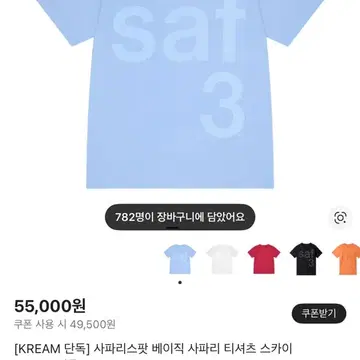360x360 pixels.
Task: Open the image search camera icon
Action: coord(340,218)
